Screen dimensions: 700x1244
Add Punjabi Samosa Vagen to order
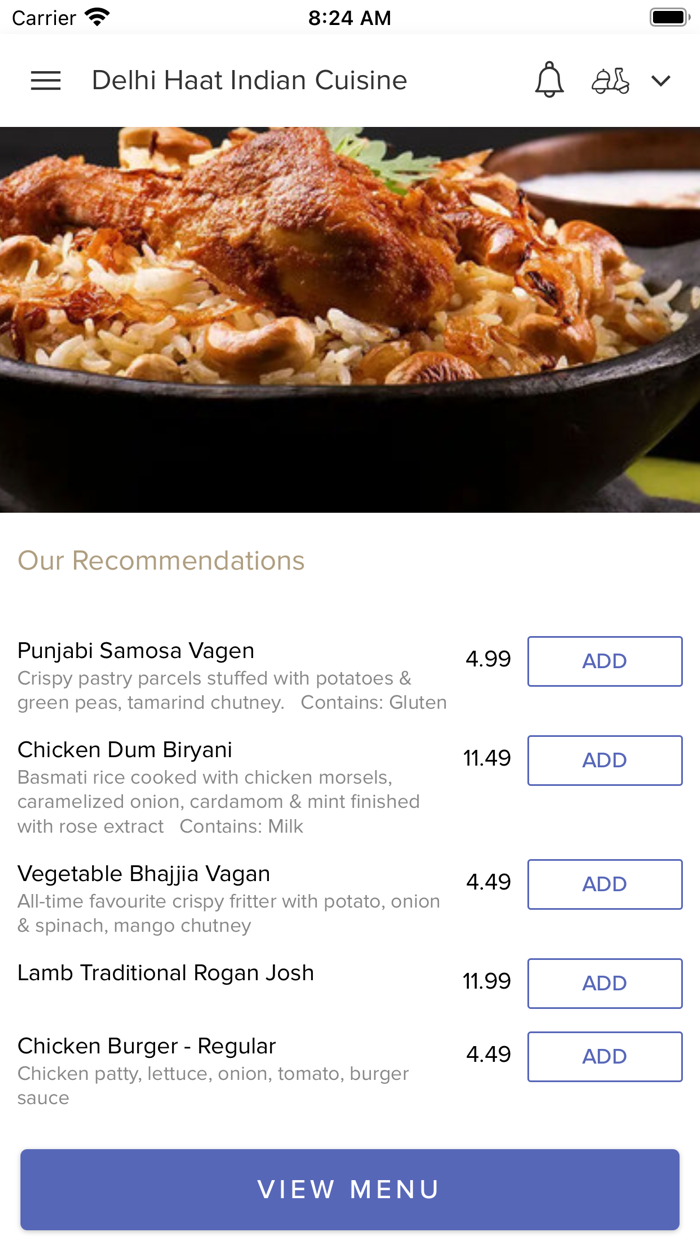604,661
